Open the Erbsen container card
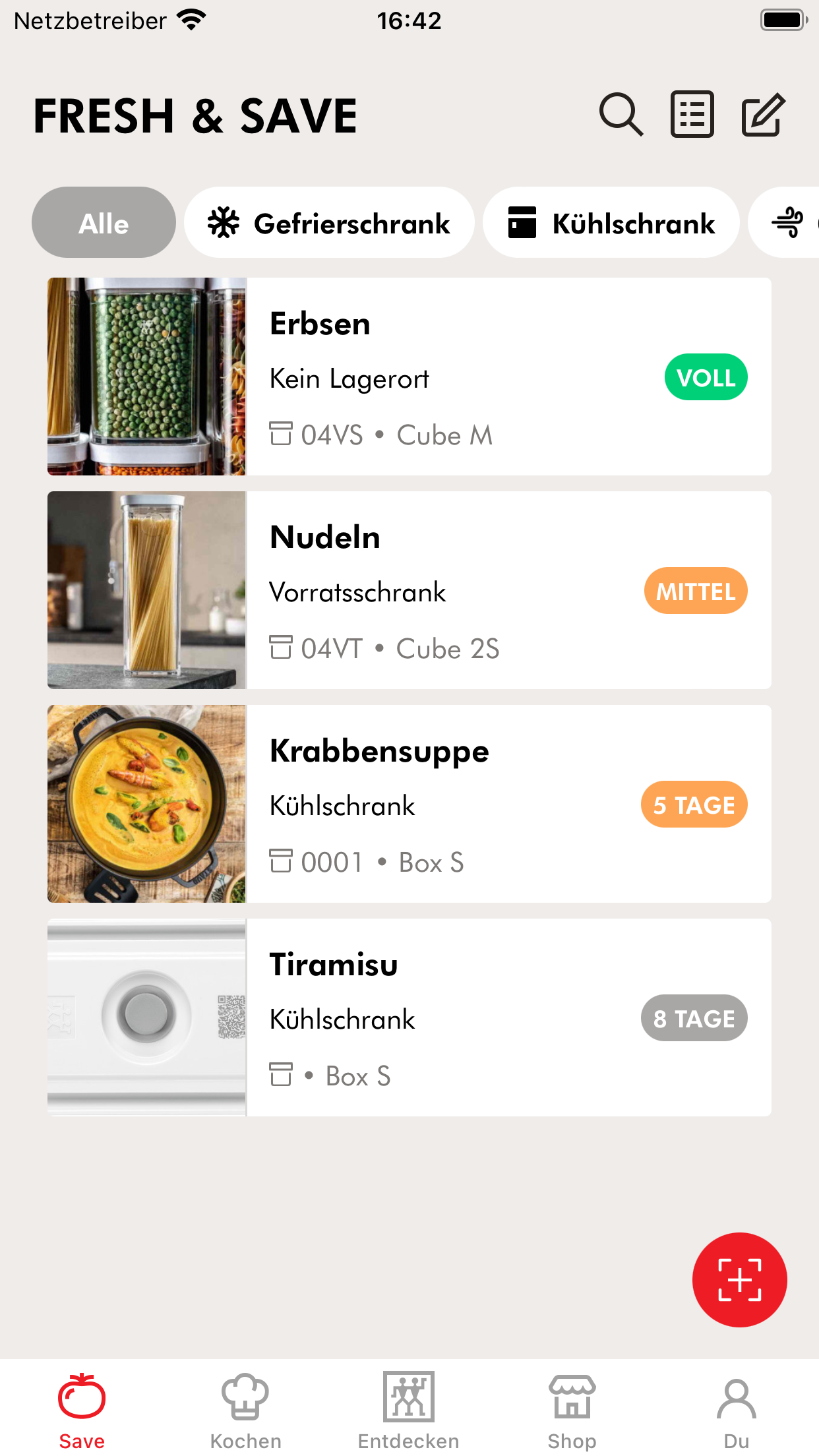This screenshot has width=819, height=1456. click(409, 377)
